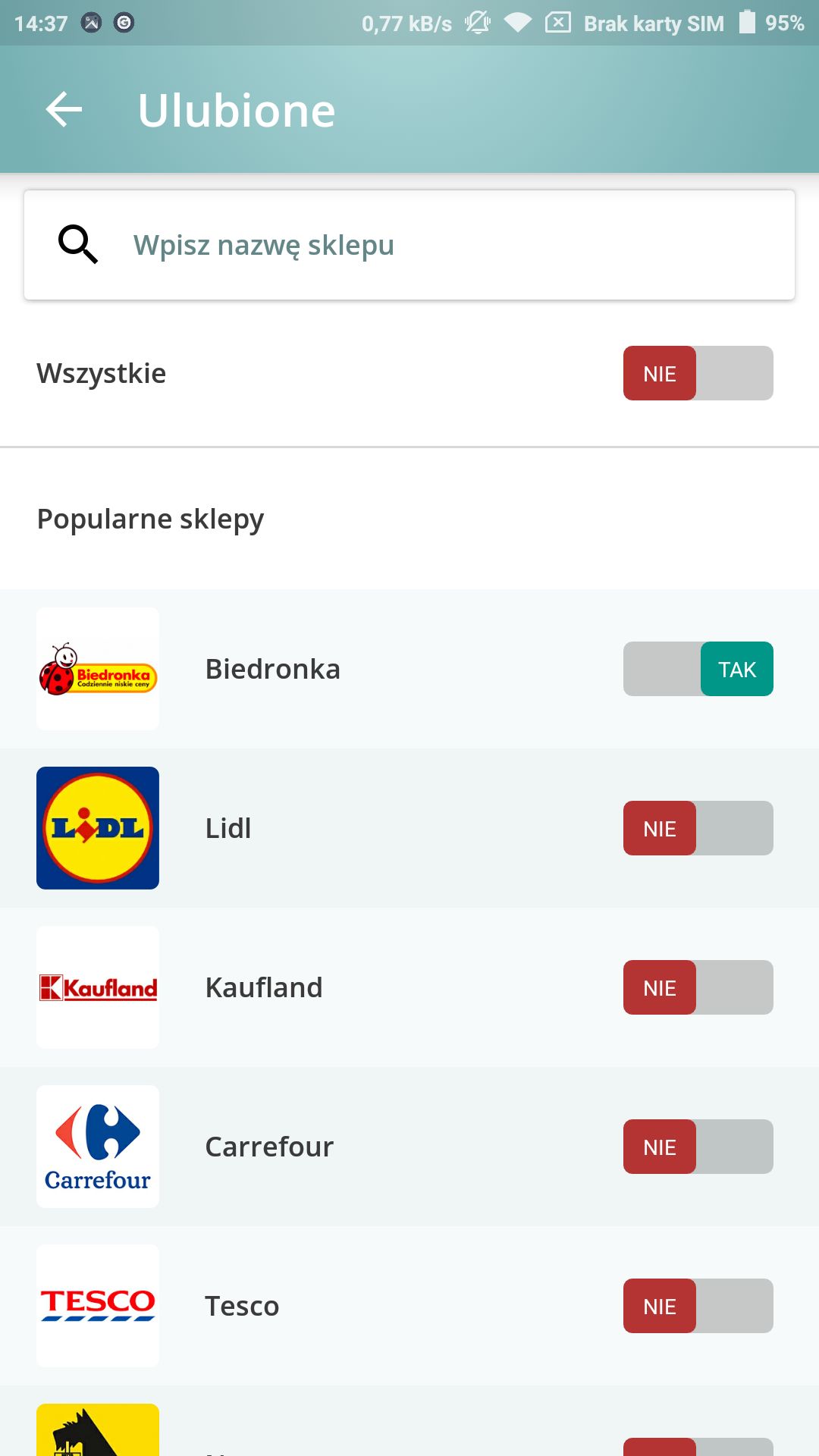Screen dimensions: 819x1456
Task: Turn off the Biedronka favorite switch
Action: (x=698, y=669)
